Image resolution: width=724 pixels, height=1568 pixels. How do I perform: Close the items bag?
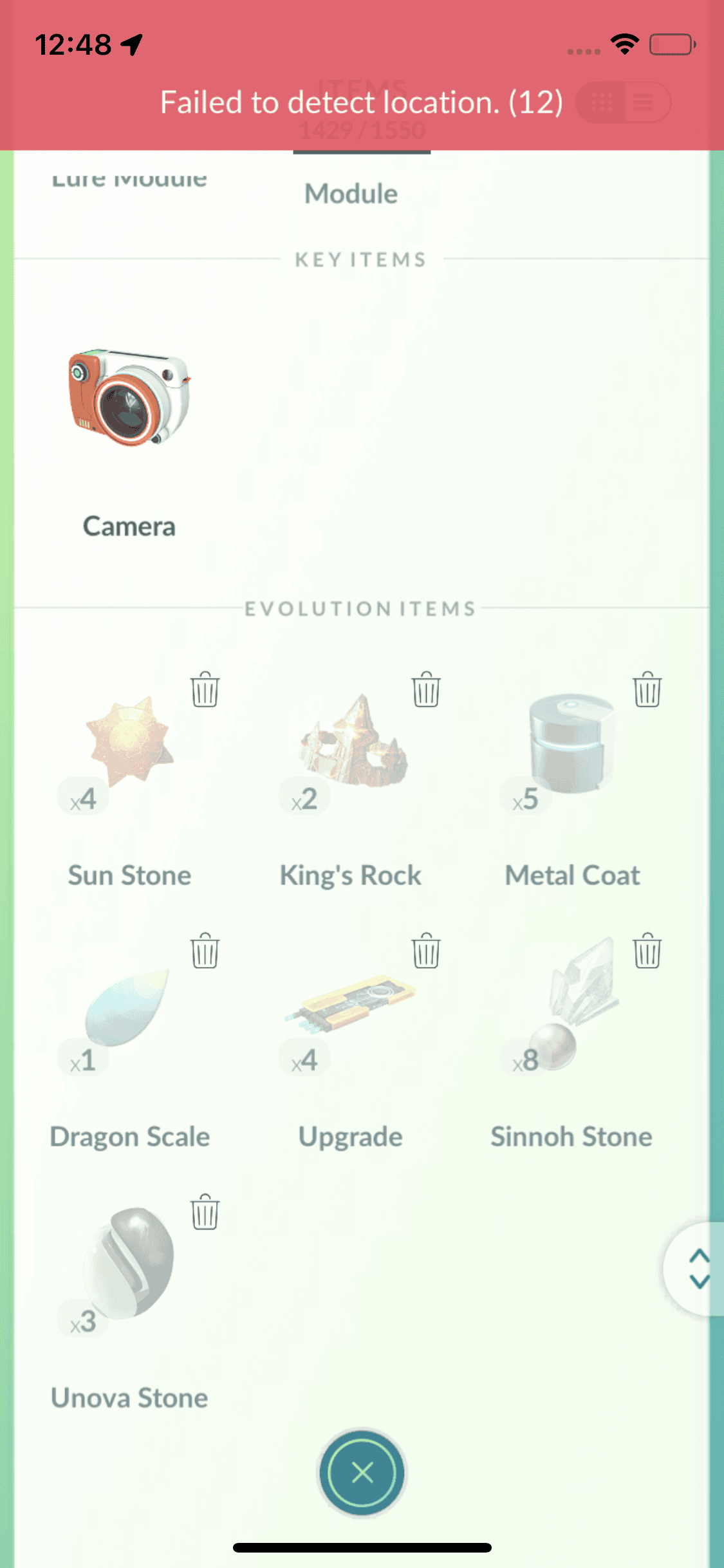[x=362, y=1472]
